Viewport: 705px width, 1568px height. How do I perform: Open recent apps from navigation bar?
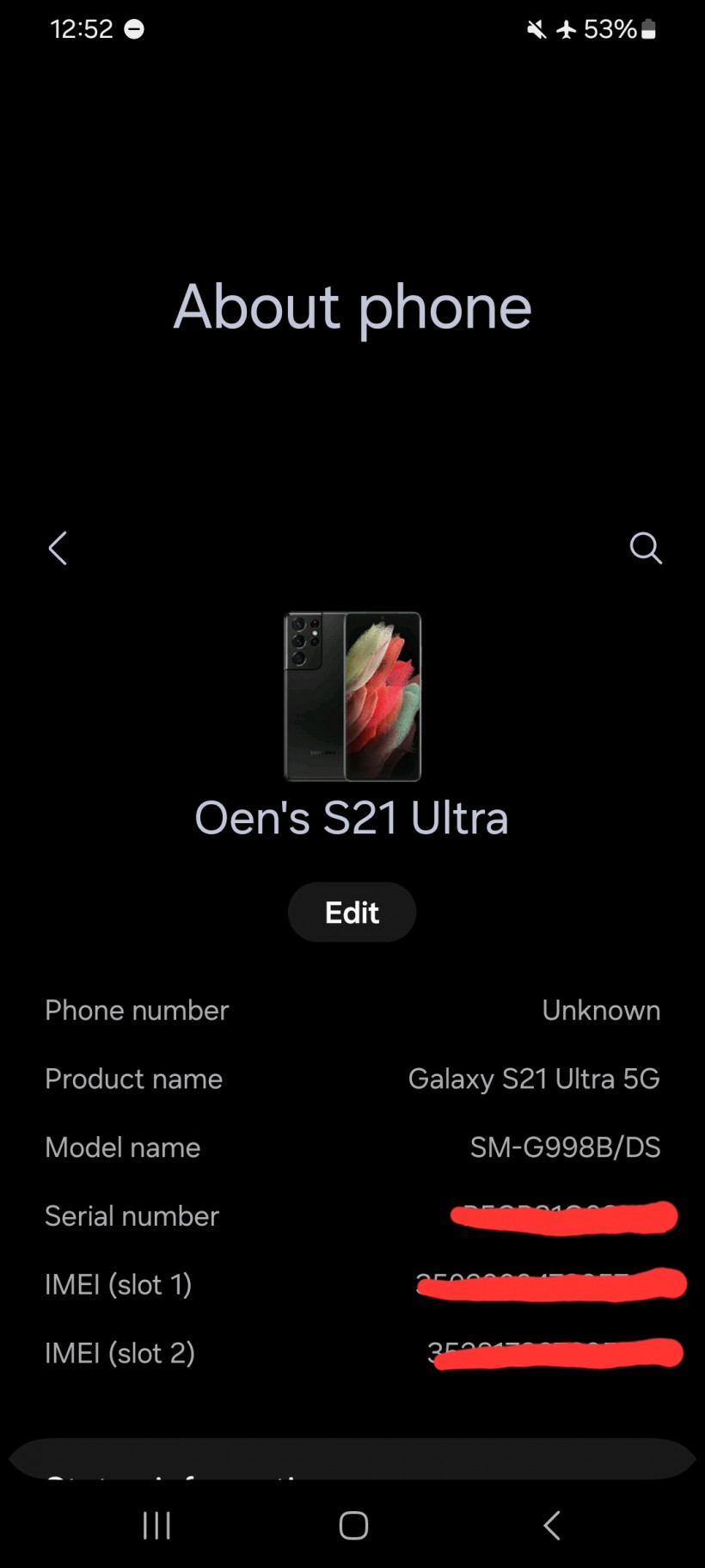point(156,1525)
